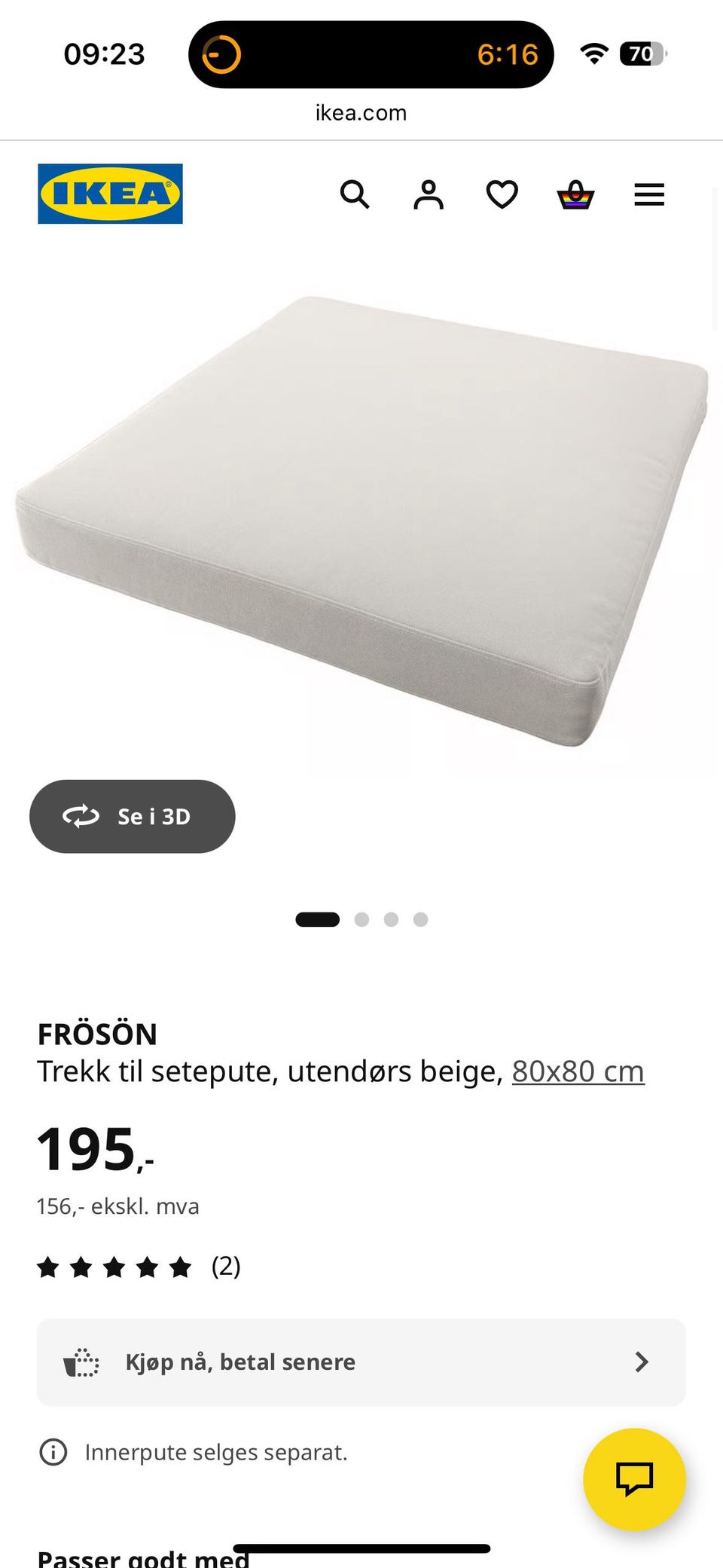Open the search magnifier icon
Viewport: 723px width, 1568px height.
point(355,194)
